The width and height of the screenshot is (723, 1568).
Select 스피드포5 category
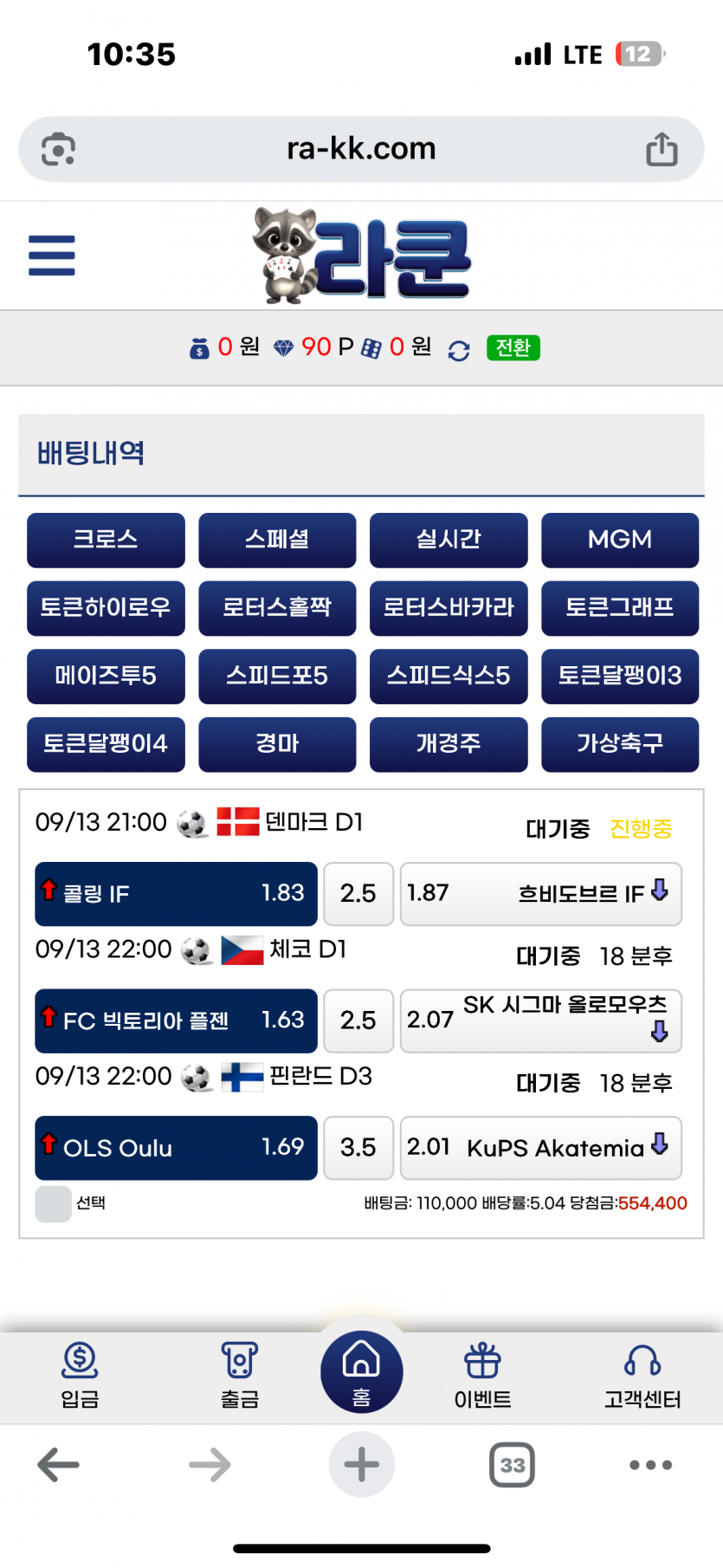click(277, 676)
